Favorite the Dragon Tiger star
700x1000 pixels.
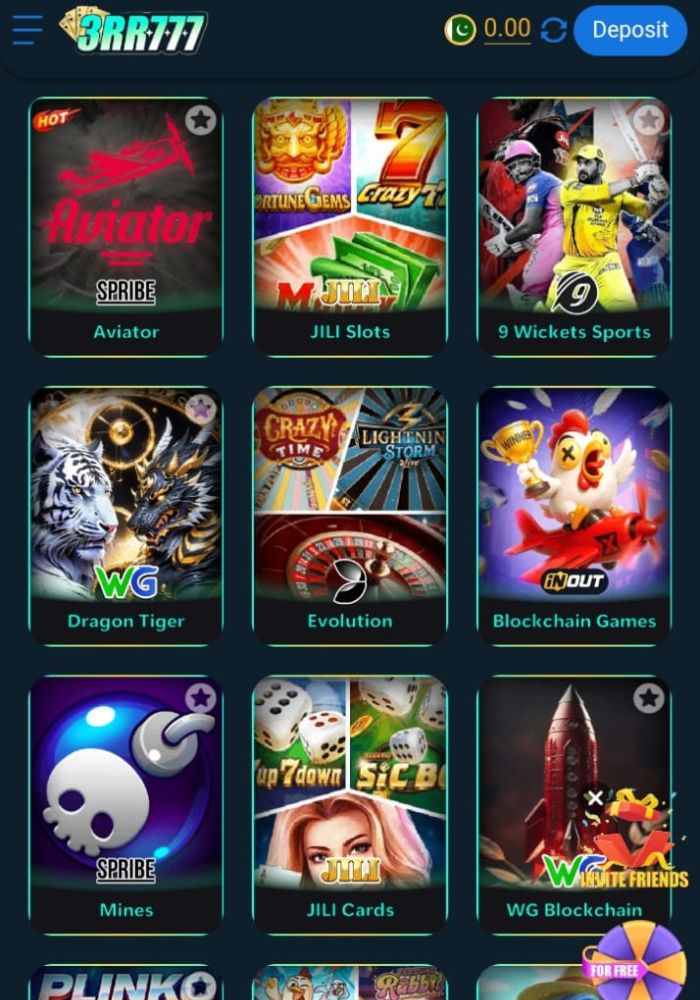point(201,408)
